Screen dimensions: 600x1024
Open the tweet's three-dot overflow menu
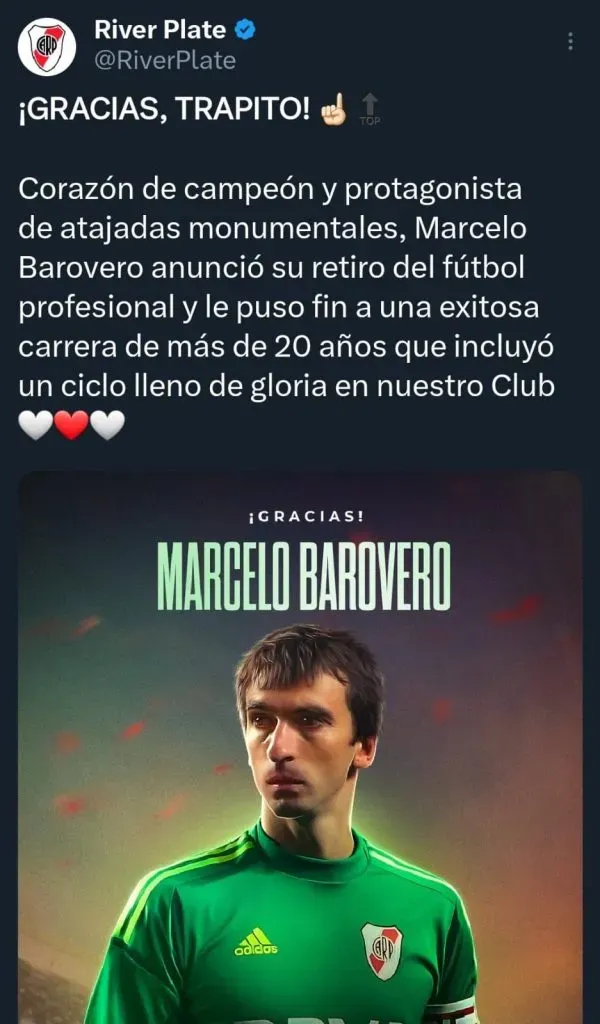tap(570, 42)
